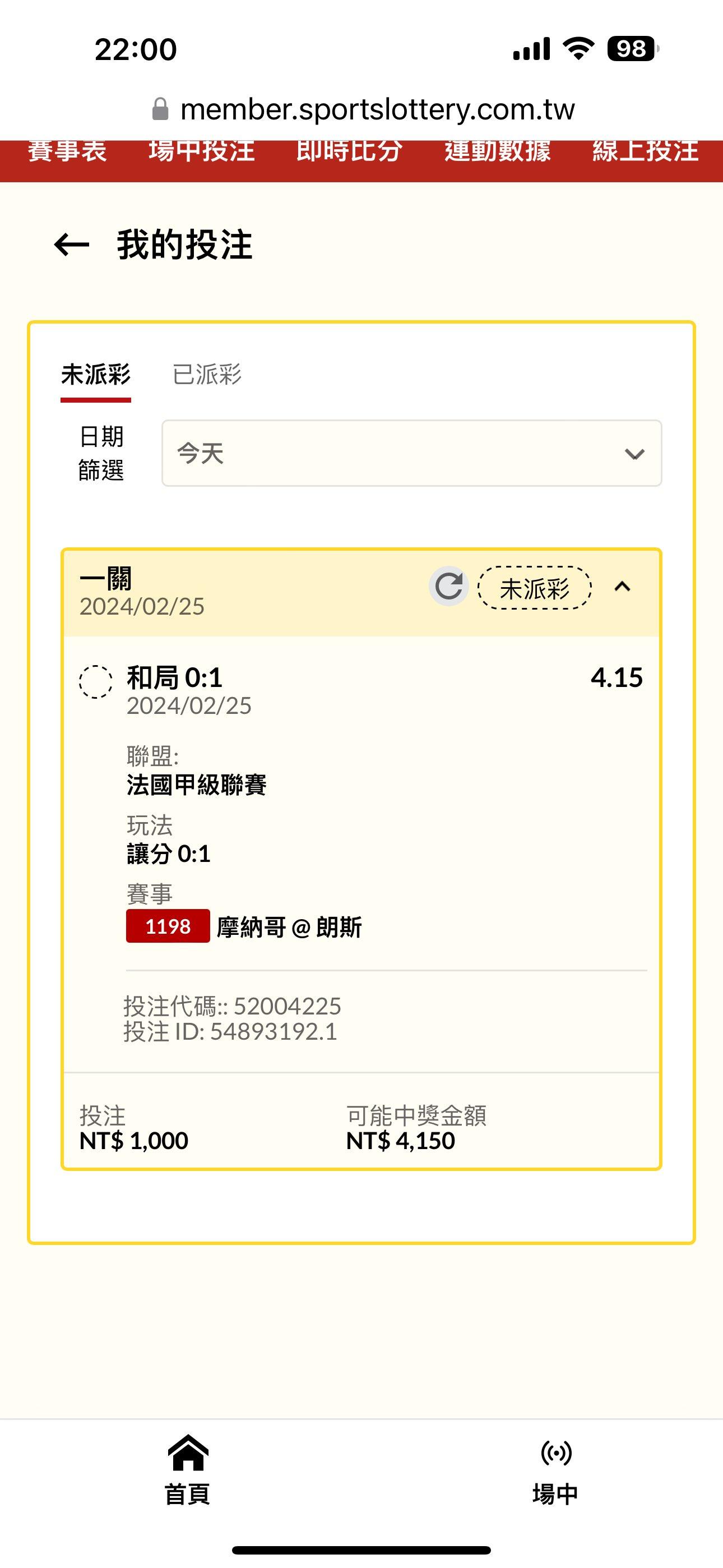Viewport: 723px width, 1568px height.
Task: Open 場中投注 in the top menu
Action: (201, 150)
